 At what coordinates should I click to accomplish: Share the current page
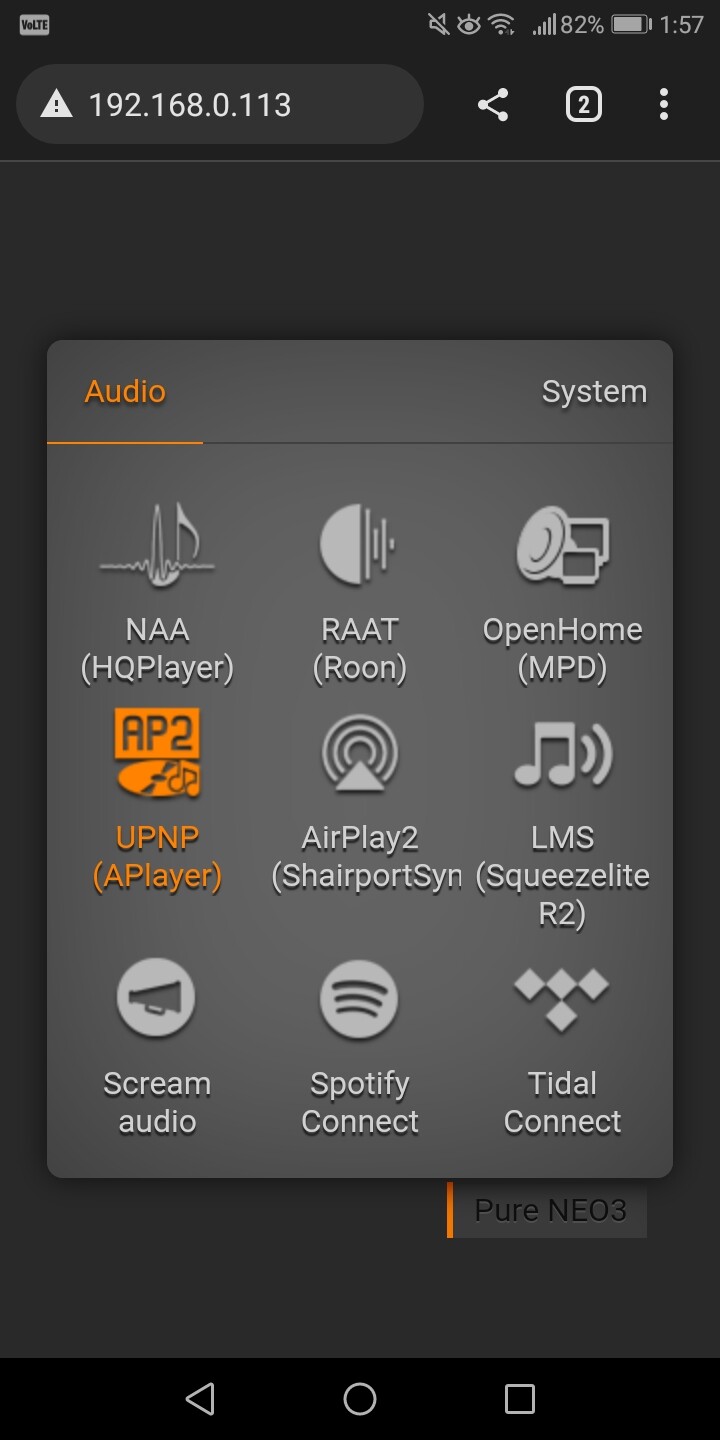492,105
